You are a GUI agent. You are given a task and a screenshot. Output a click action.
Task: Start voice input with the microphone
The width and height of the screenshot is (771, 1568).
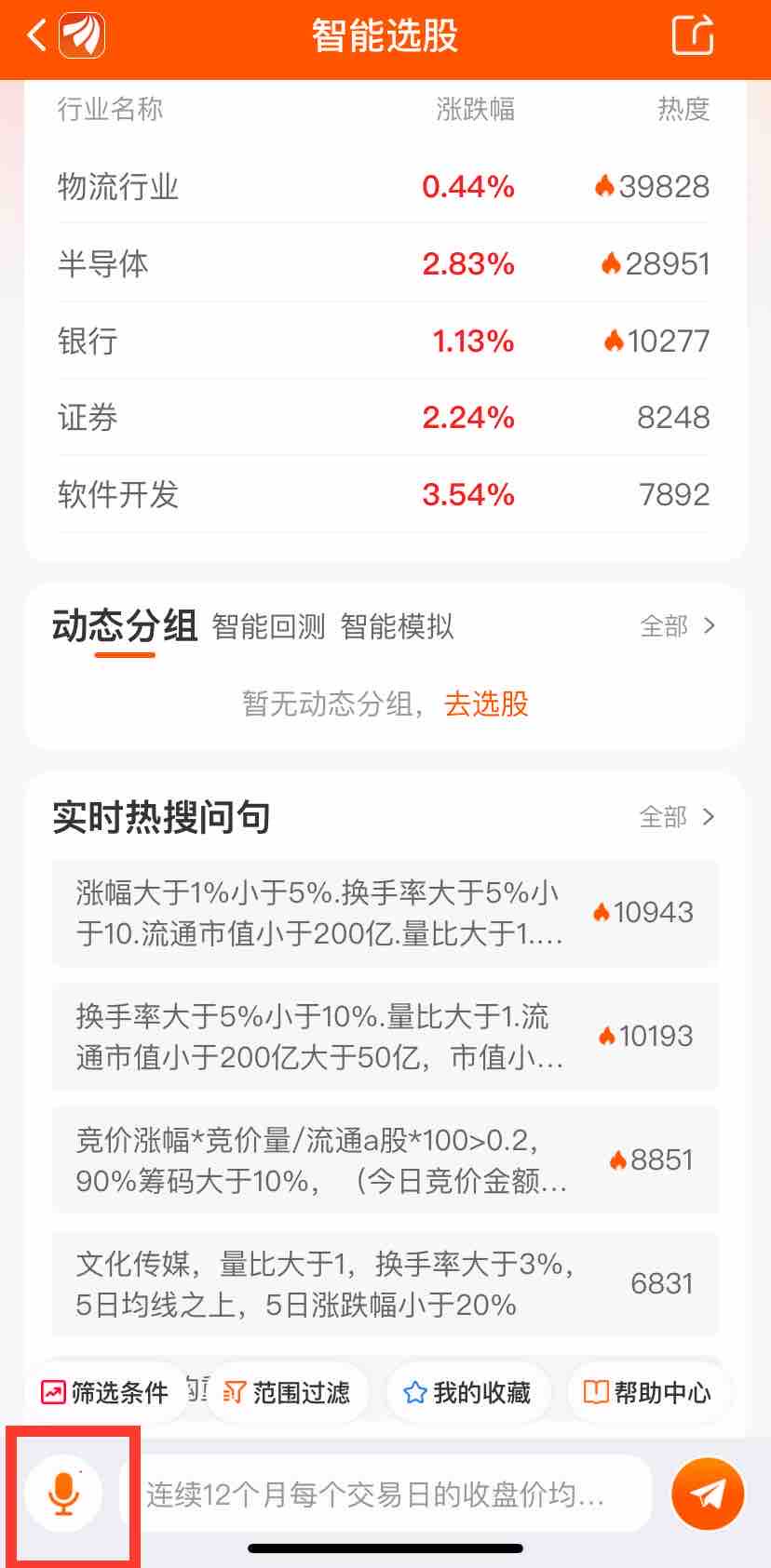pos(63,1494)
